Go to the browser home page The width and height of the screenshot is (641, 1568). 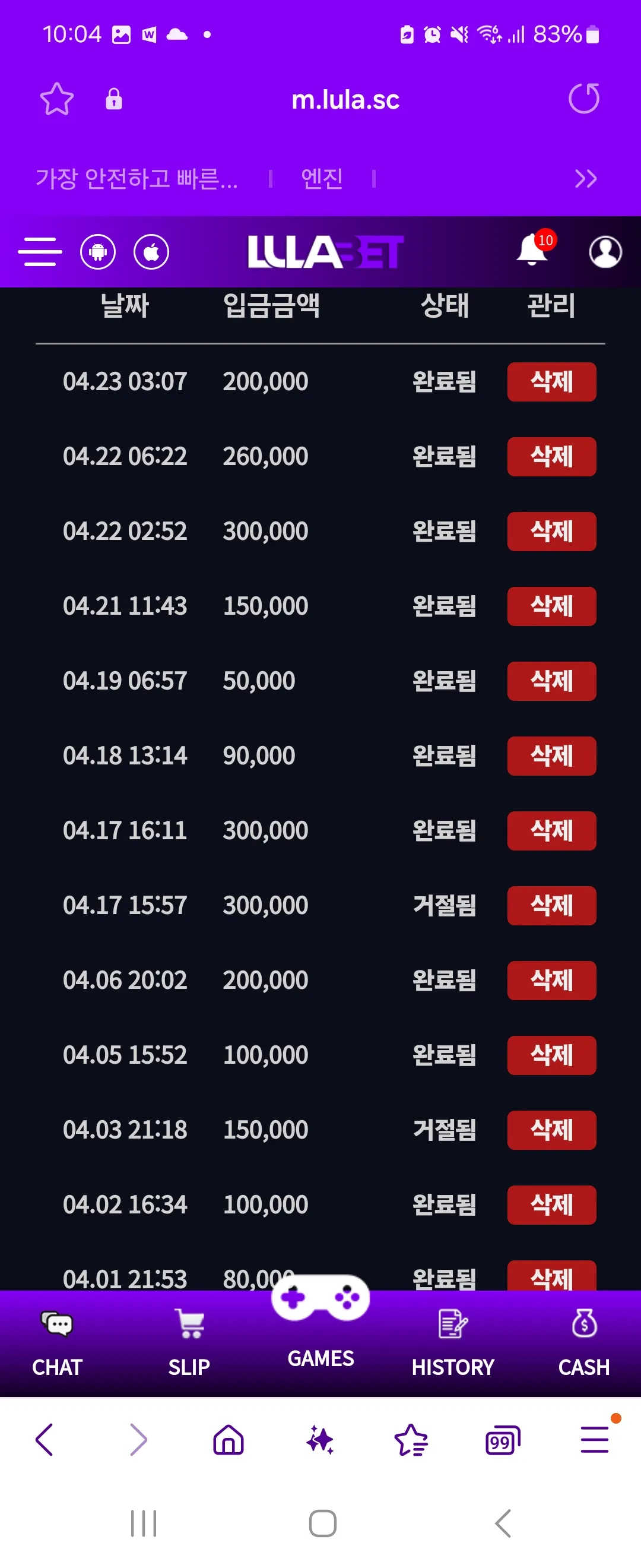229,1440
